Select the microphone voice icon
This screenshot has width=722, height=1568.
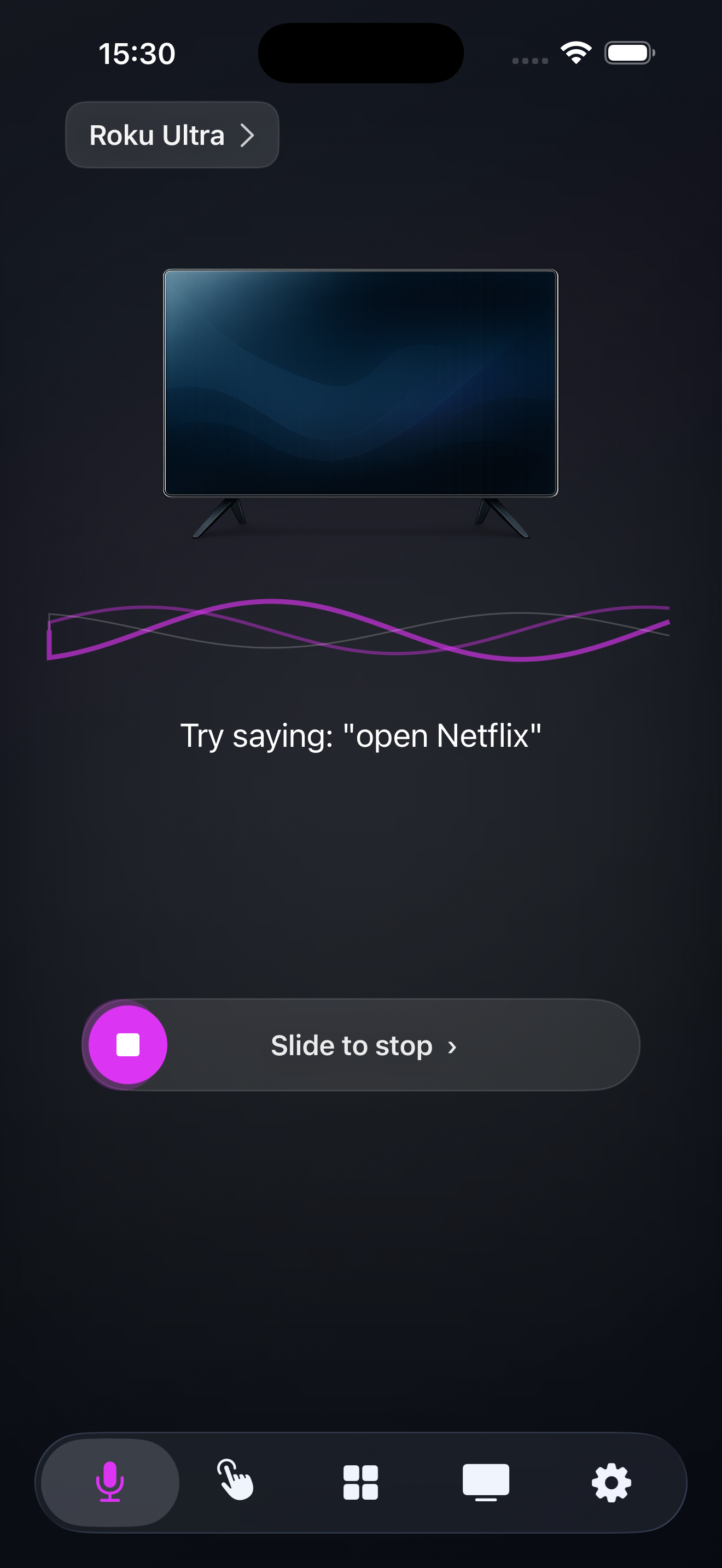tap(108, 1483)
